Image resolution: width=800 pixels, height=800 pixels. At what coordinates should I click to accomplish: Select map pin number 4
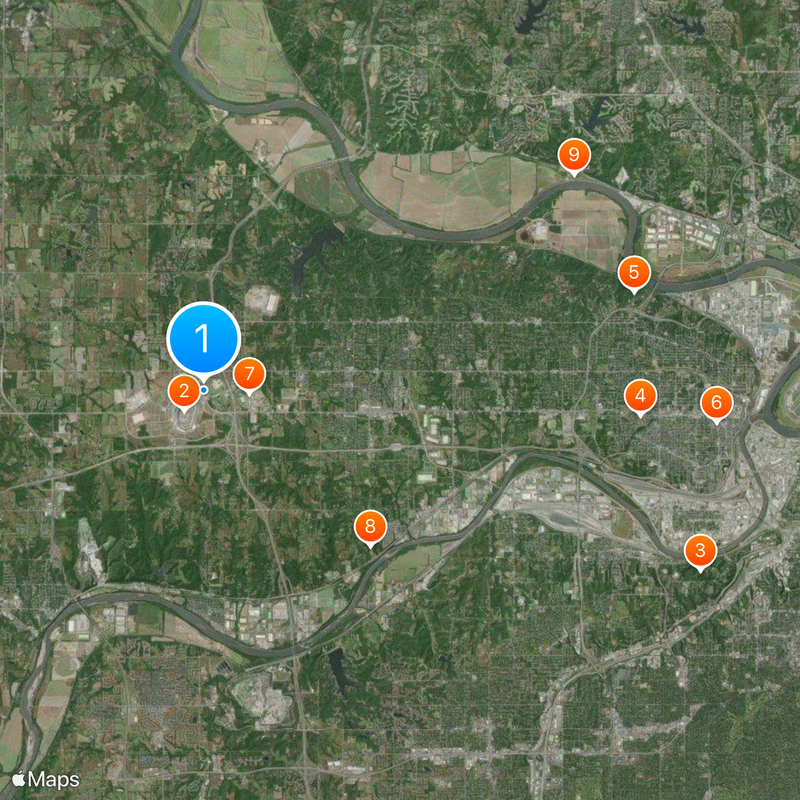(x=640, y=397)
